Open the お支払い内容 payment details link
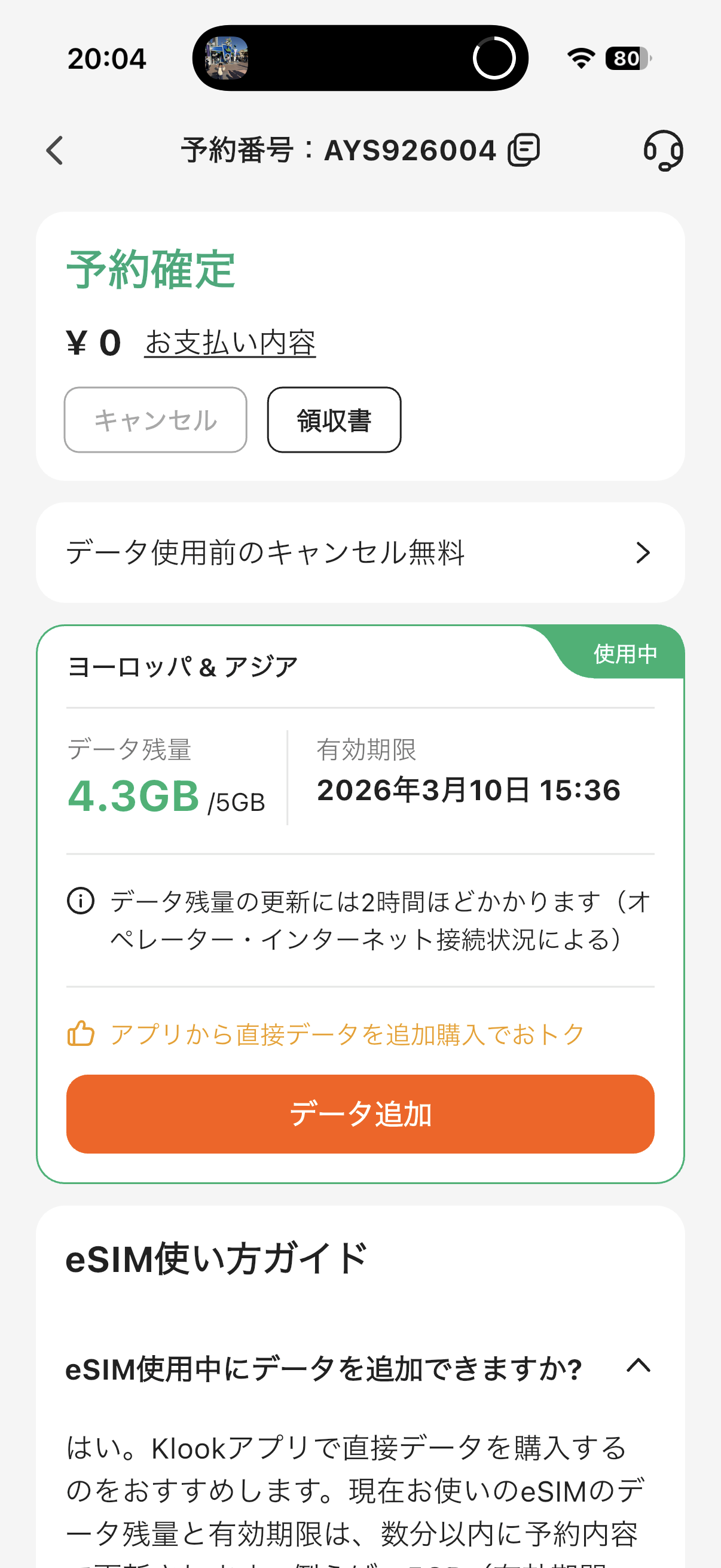This screenshot has width=721, height=1568. click(x=230, y=343)
